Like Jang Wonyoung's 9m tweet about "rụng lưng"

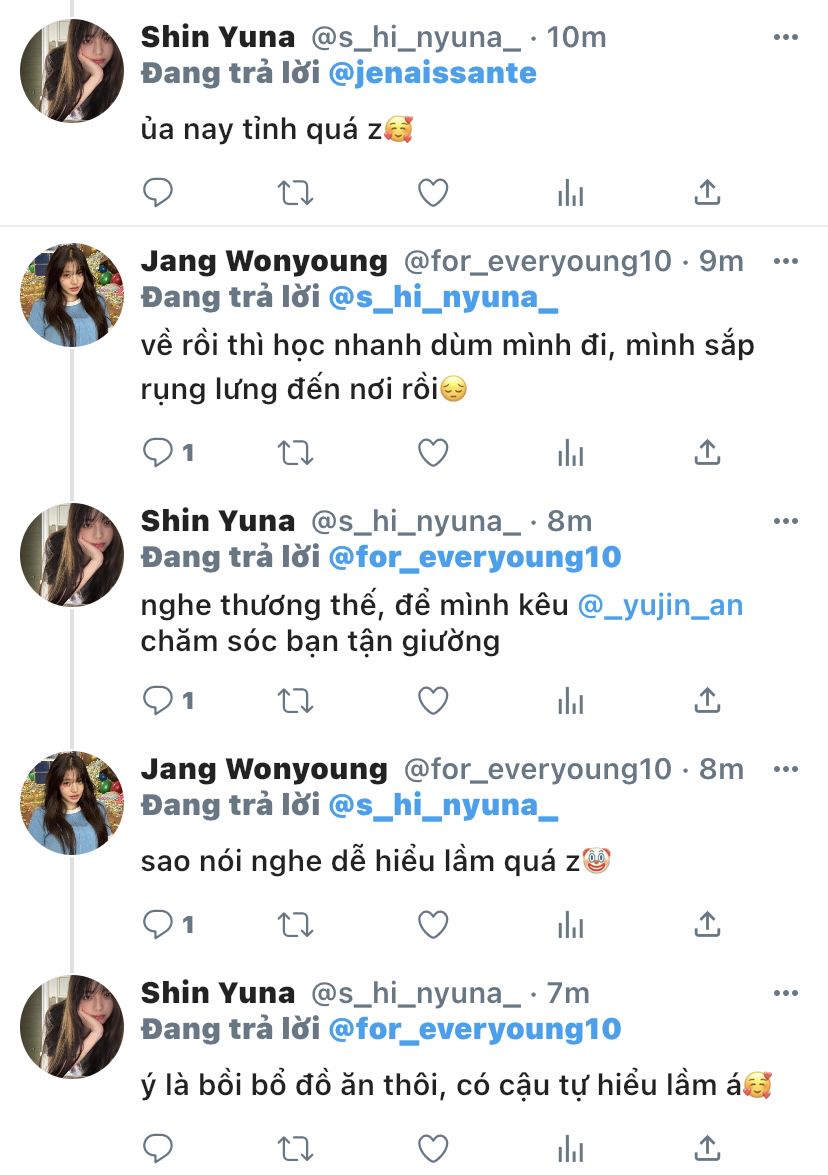click(432, 453)
